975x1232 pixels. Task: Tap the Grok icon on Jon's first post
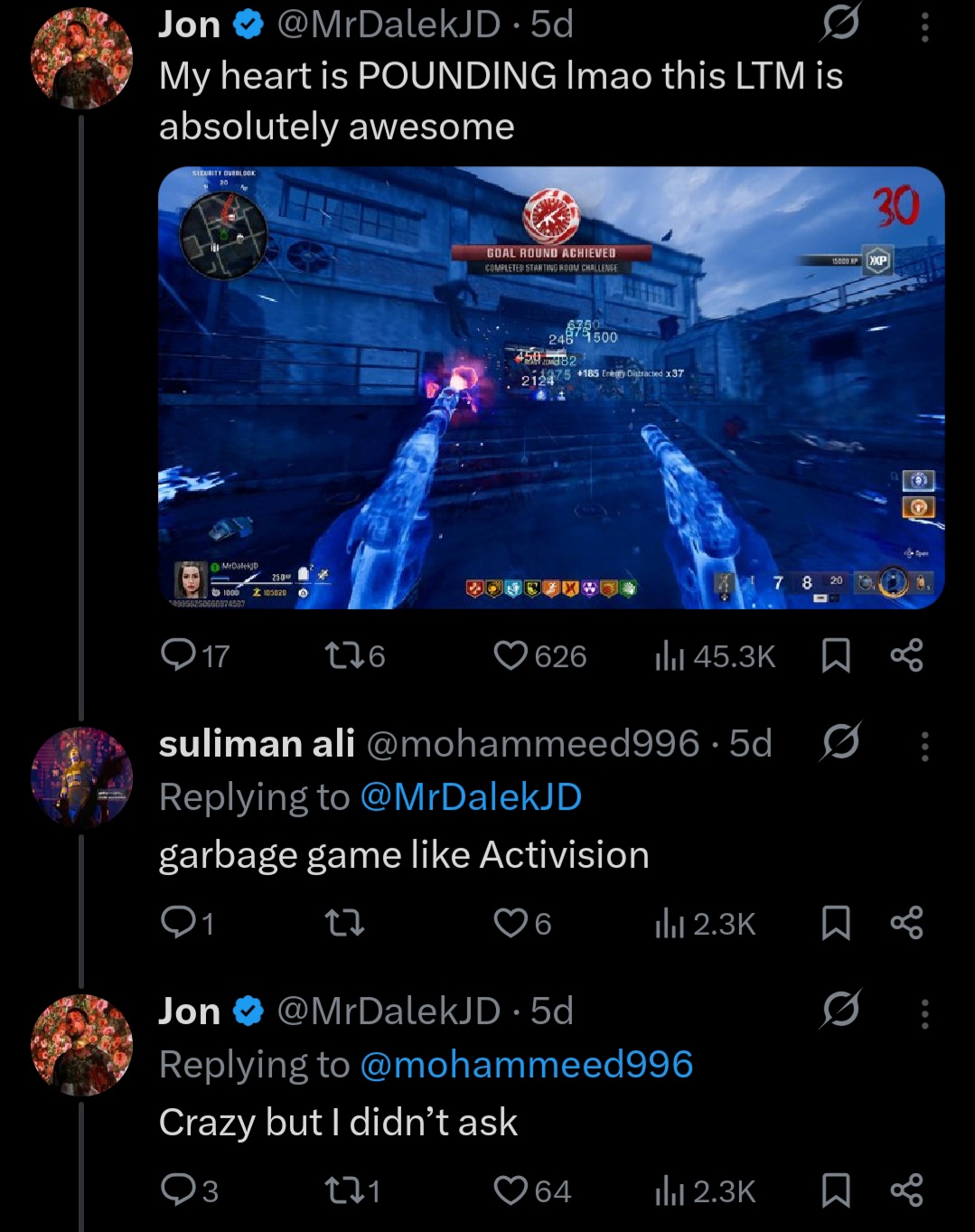840,25
